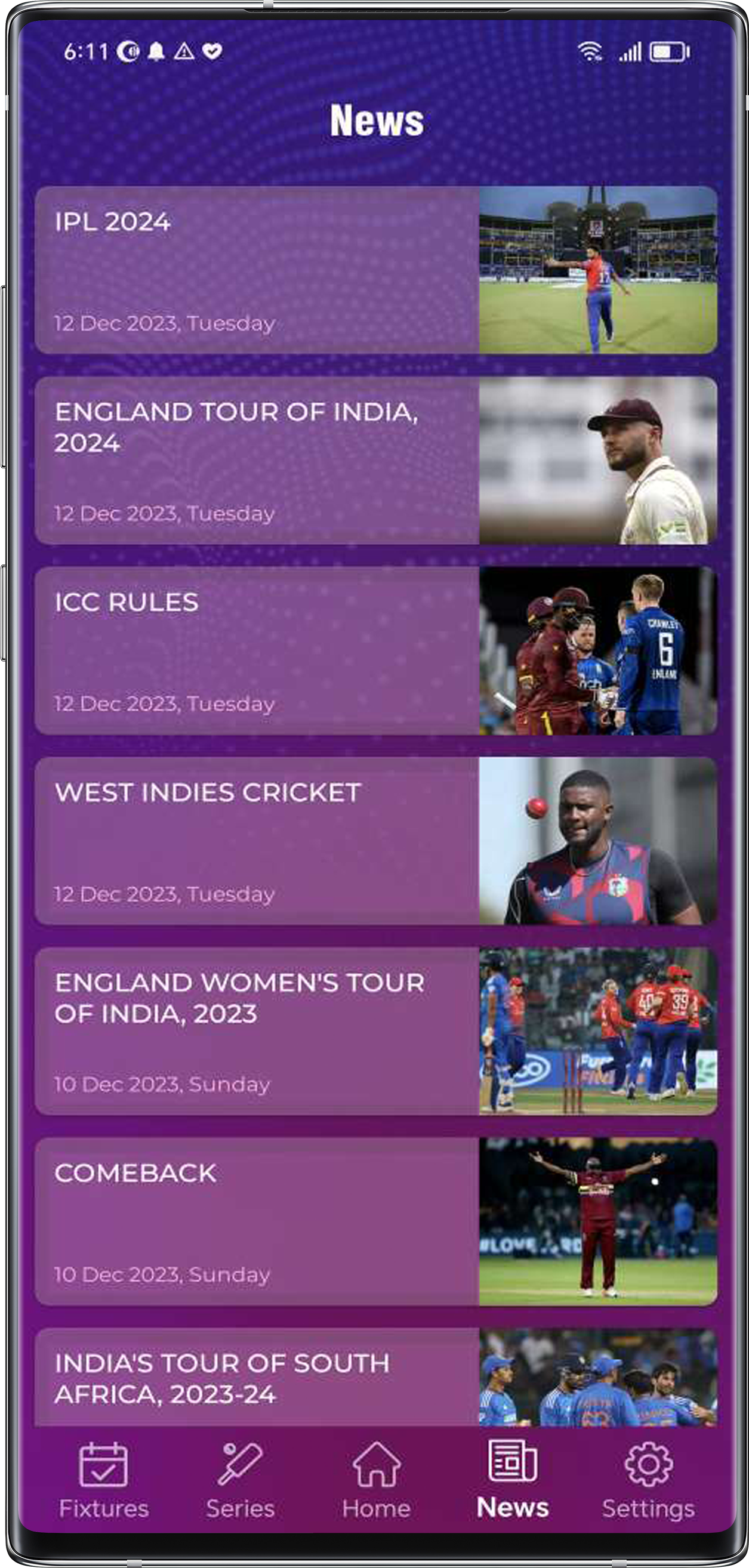Open England Tour of India, 2024 article
This screenshot has width=749, height=1568.
click(376, 460)
